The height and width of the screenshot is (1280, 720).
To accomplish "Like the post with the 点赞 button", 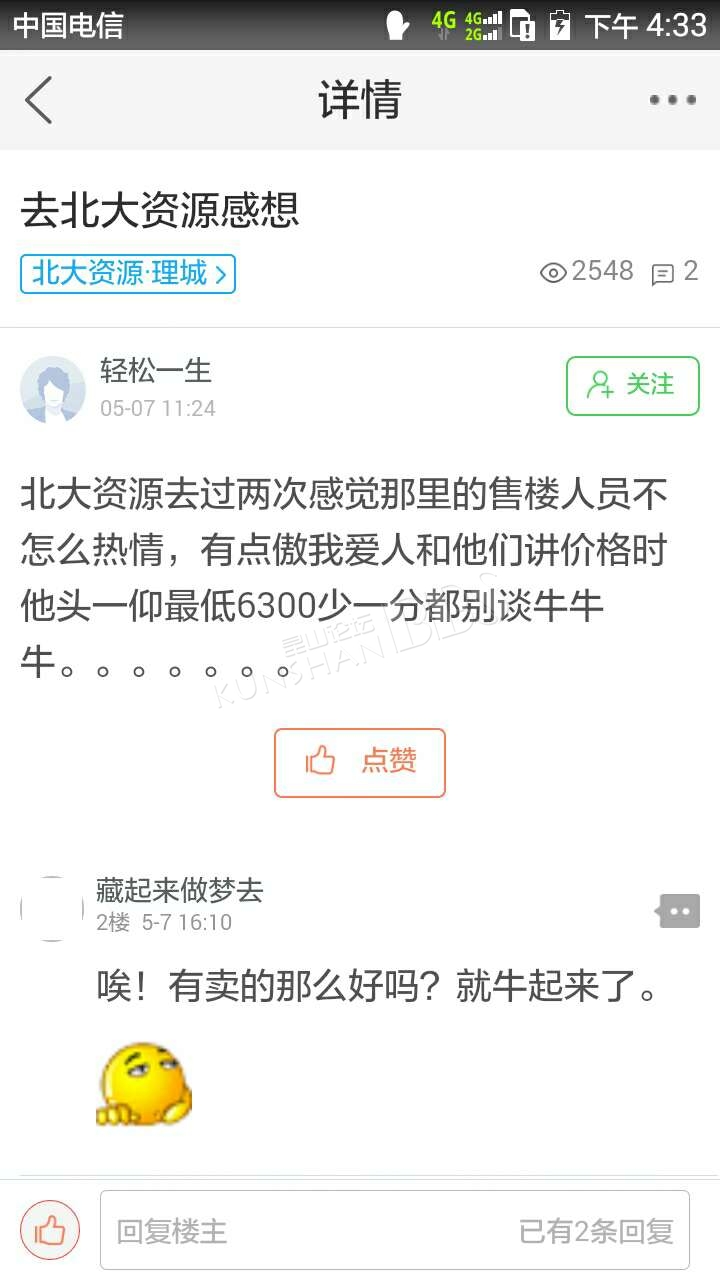I will tap(360, 762).
